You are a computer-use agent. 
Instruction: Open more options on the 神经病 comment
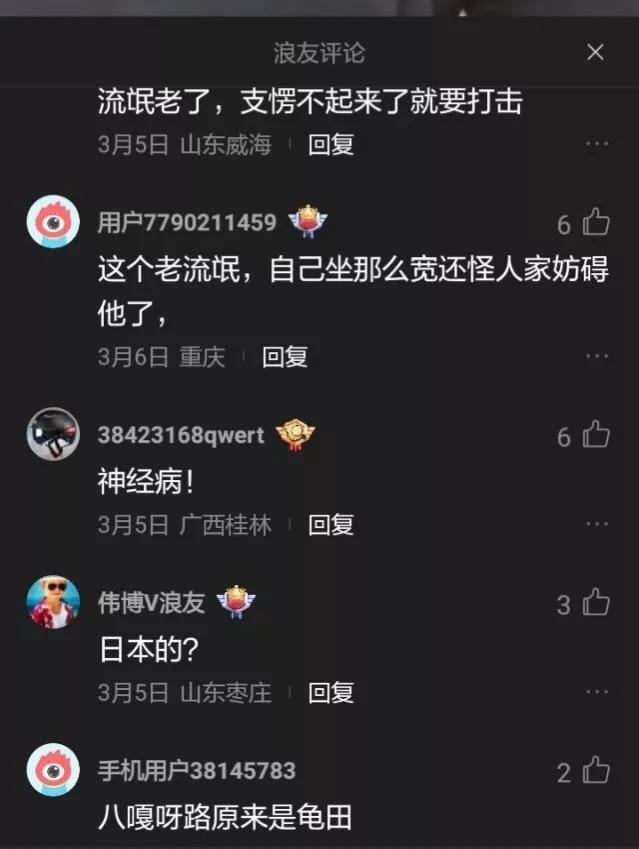click(x=597, y=525)
